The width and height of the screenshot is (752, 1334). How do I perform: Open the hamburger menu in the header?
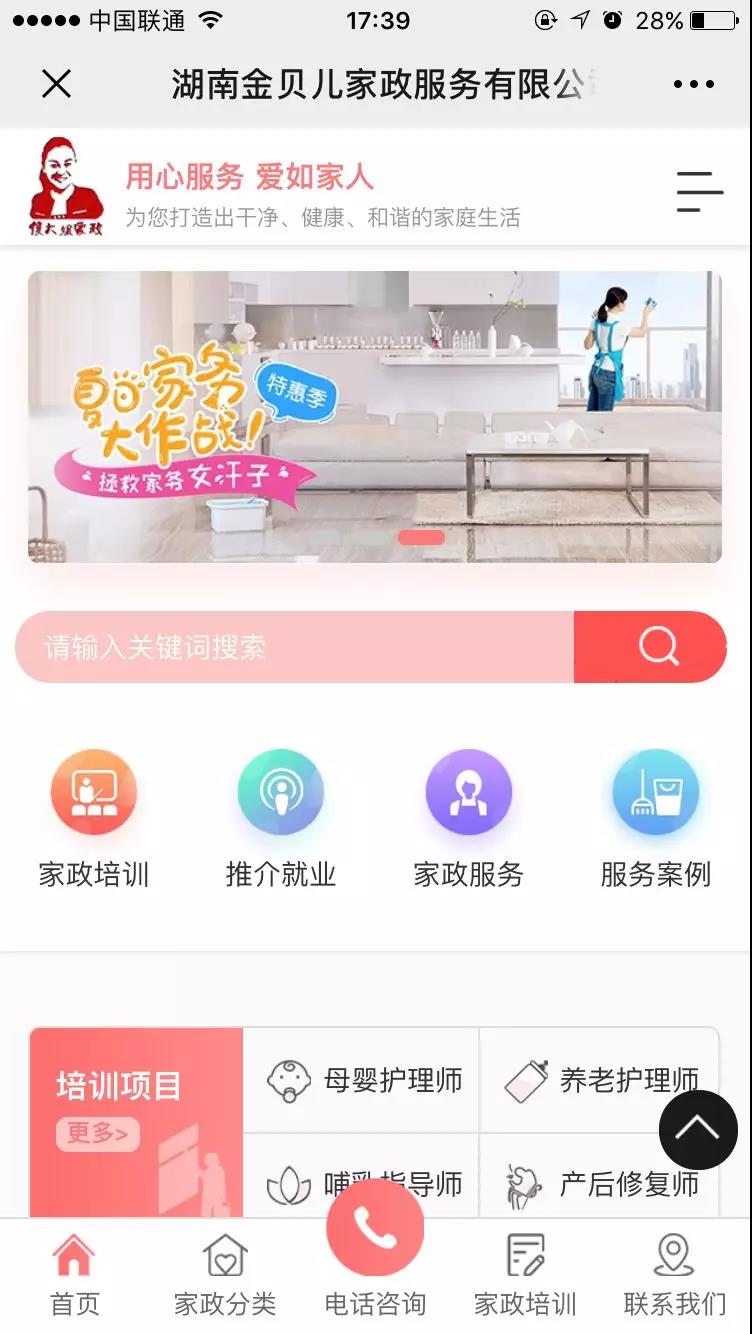pos(699,191)
